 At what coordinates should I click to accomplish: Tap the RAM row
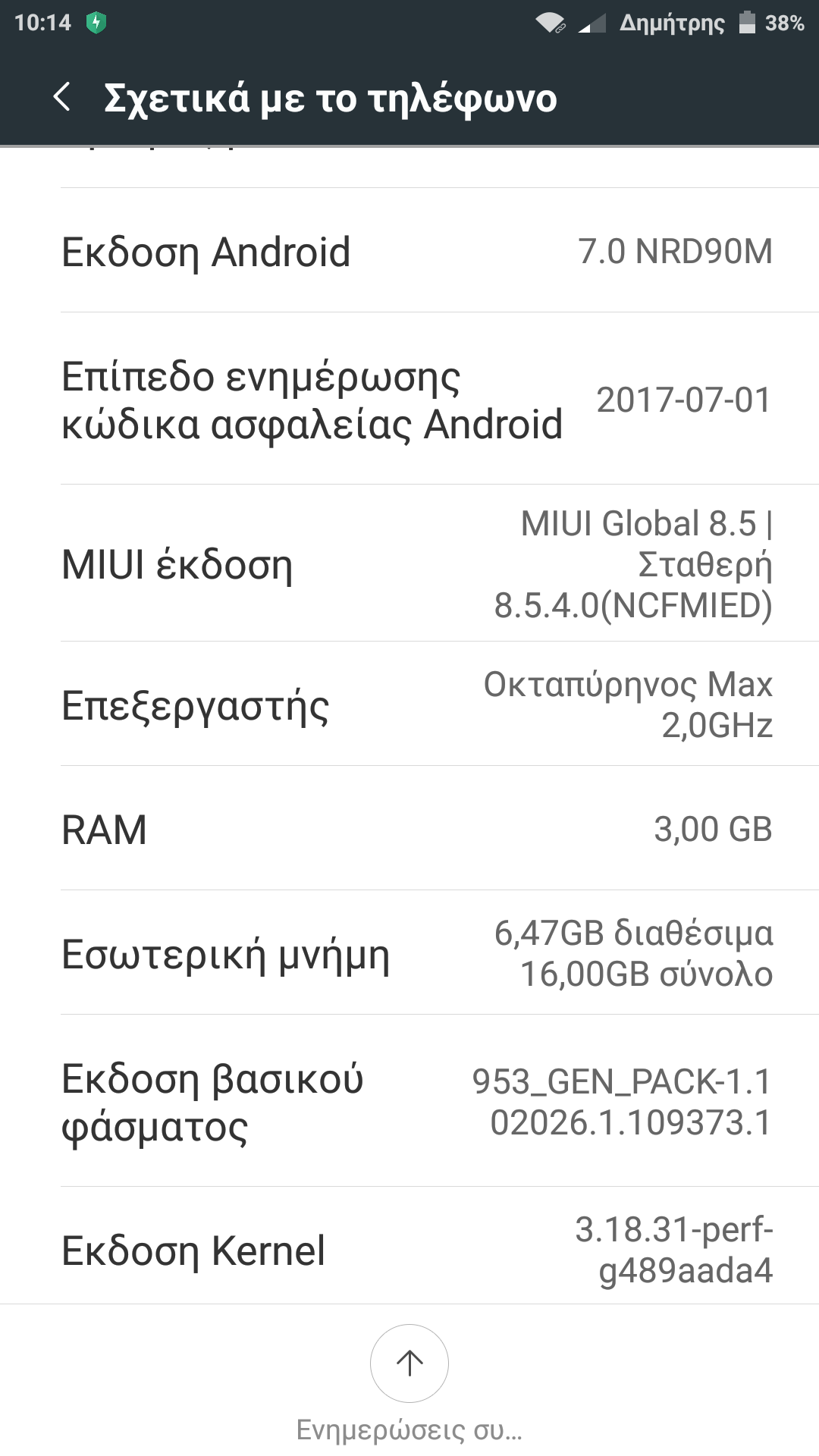pyautogui.click(x=409, y=829)
